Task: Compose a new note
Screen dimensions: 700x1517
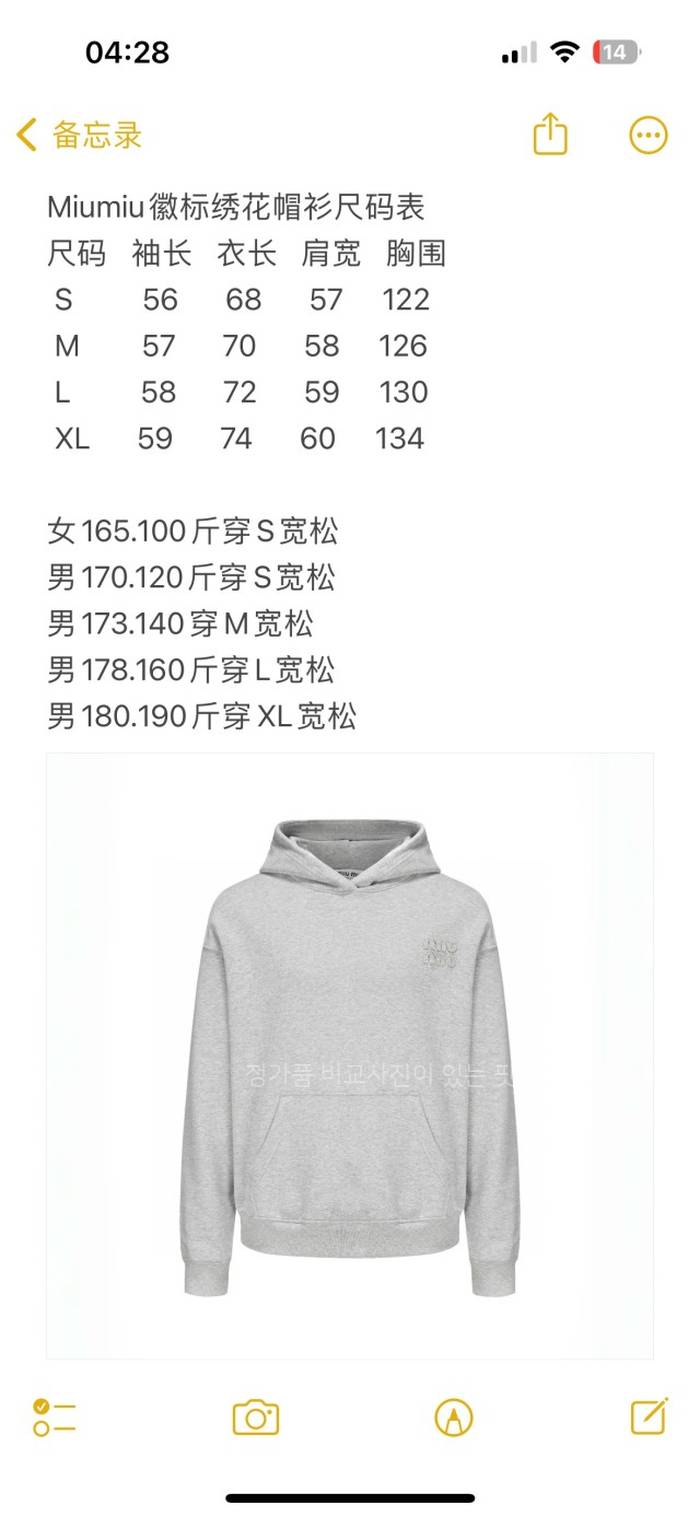Action: (649, 1416)
